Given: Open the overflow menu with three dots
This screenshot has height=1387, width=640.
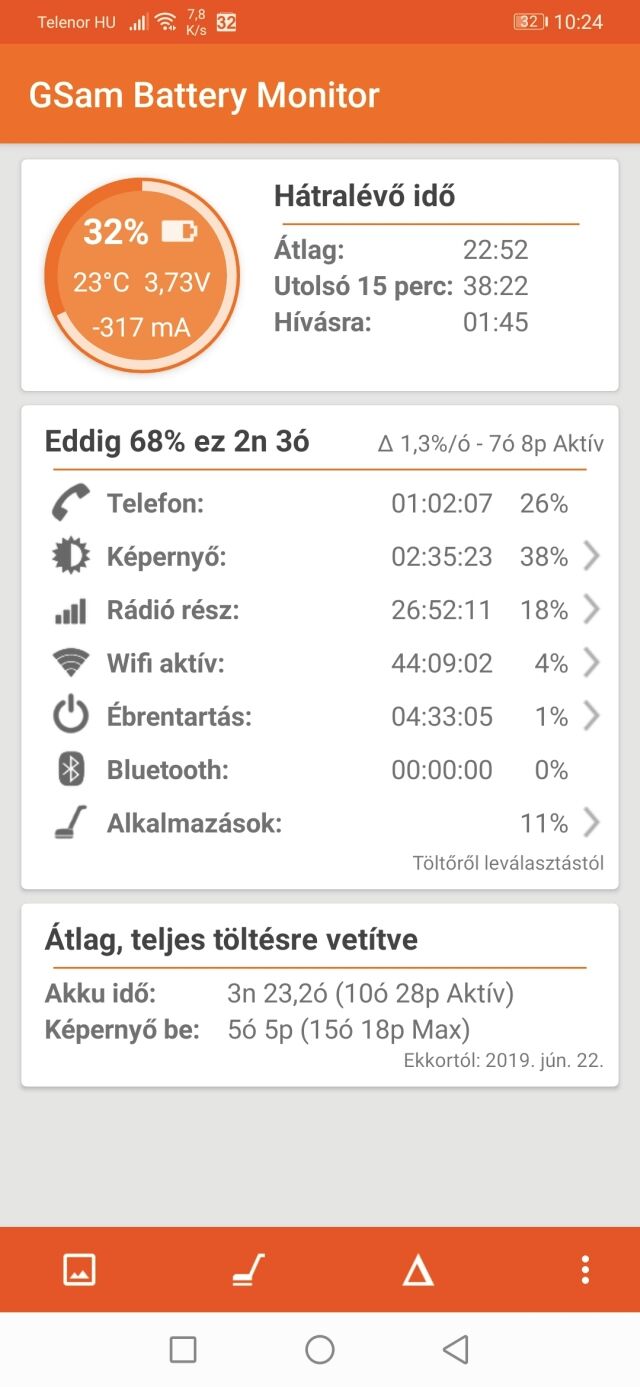Looking at the screenshot, I should [585, 1270].
